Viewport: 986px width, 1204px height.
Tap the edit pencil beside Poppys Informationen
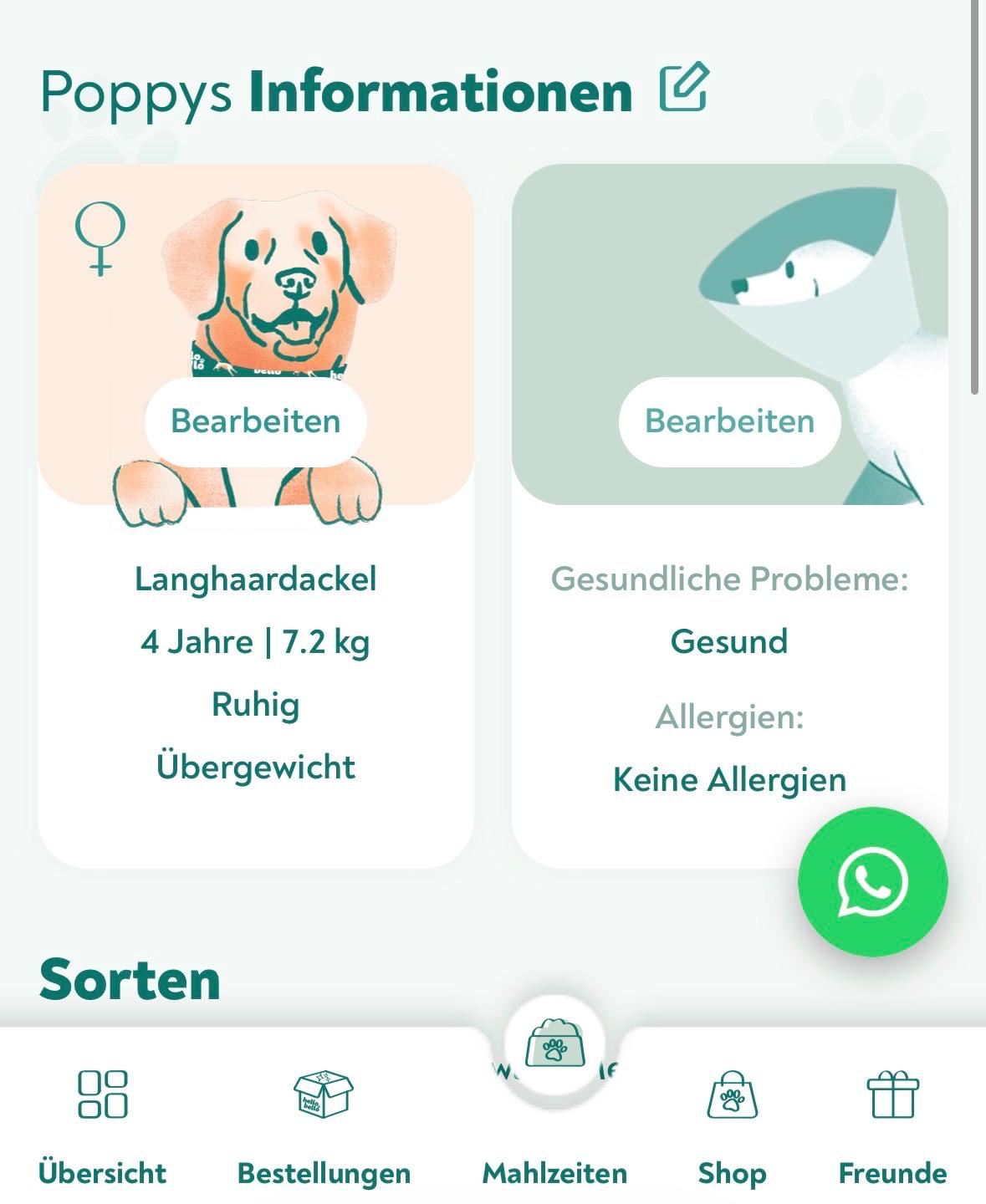tap(684, 87)
